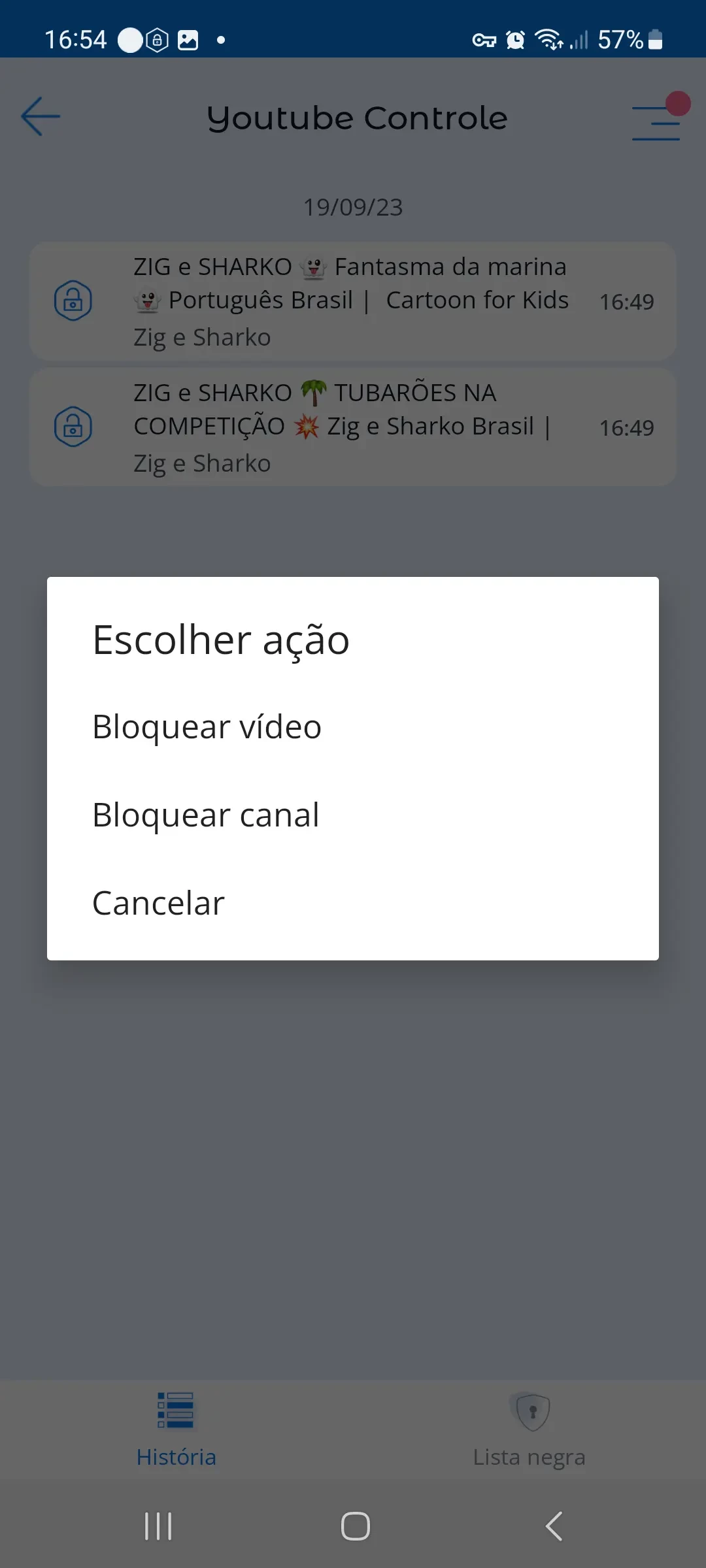Viewport: 706px width, 1568px height.
Task: Switch to the Lista negra tab
Action: [529, 1429]
